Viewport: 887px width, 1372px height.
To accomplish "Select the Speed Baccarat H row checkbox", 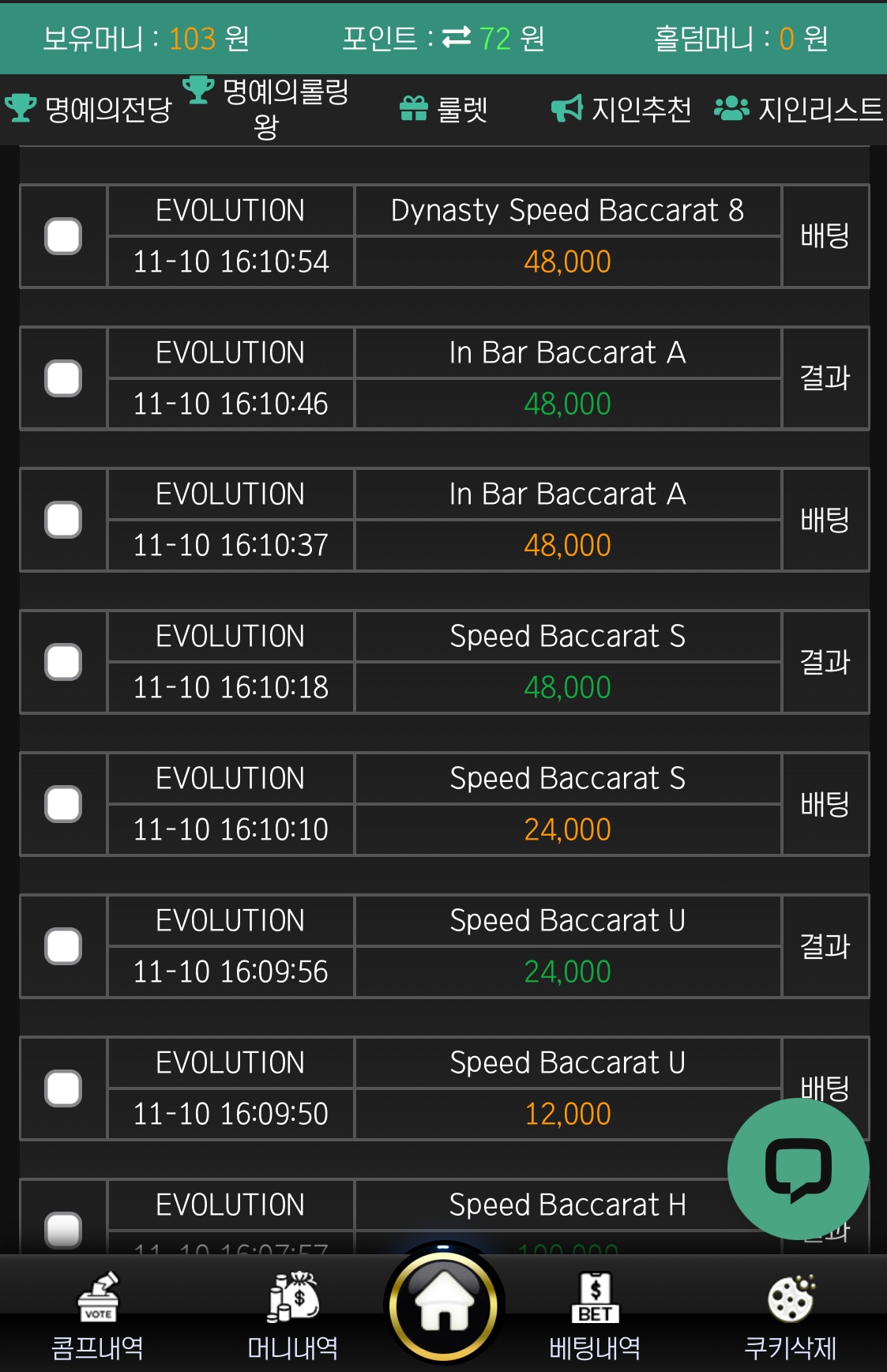I will tap(63, 1229).
